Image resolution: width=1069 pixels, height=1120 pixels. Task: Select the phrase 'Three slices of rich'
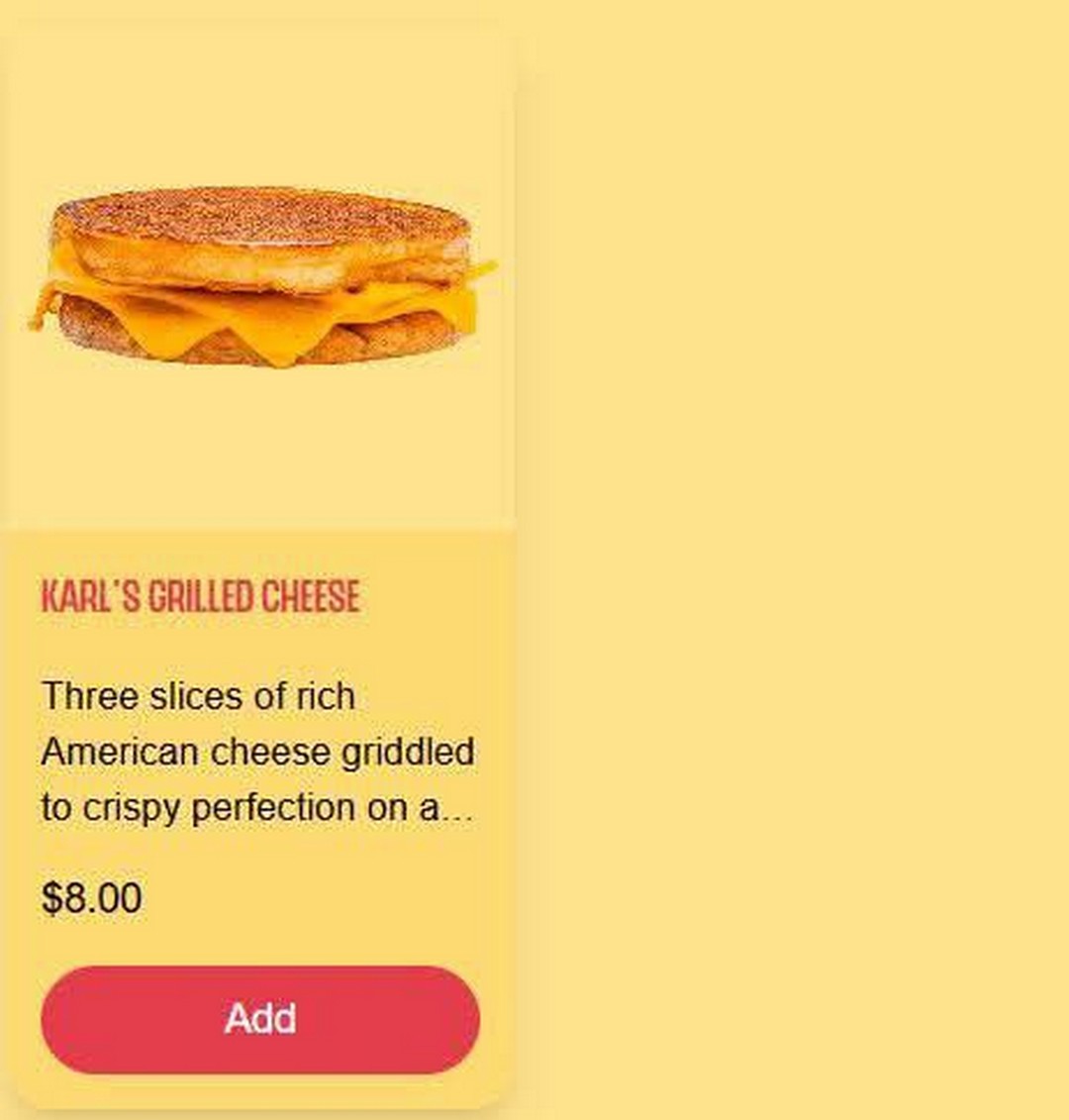tap(198, 696)
